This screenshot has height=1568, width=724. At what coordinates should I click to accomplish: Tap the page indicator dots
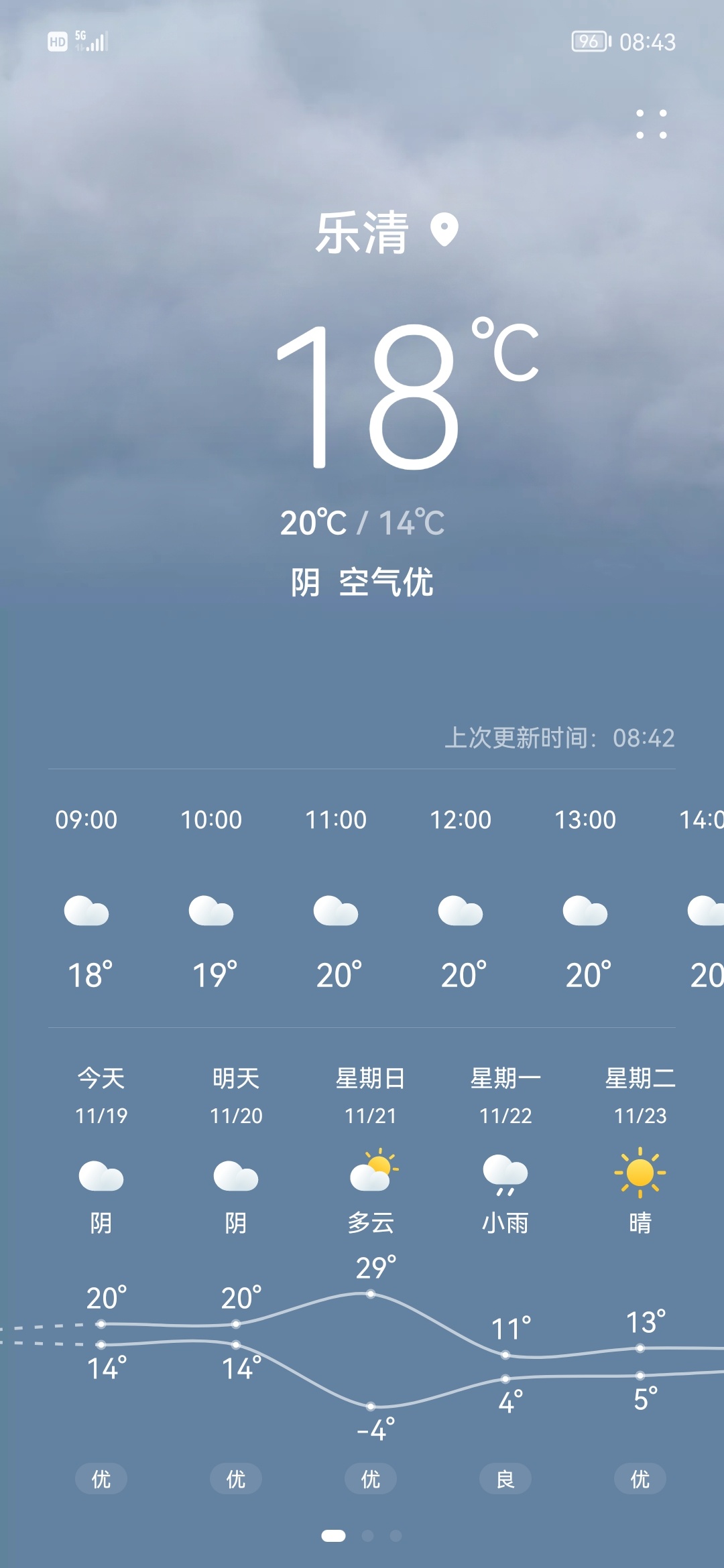362,1535
